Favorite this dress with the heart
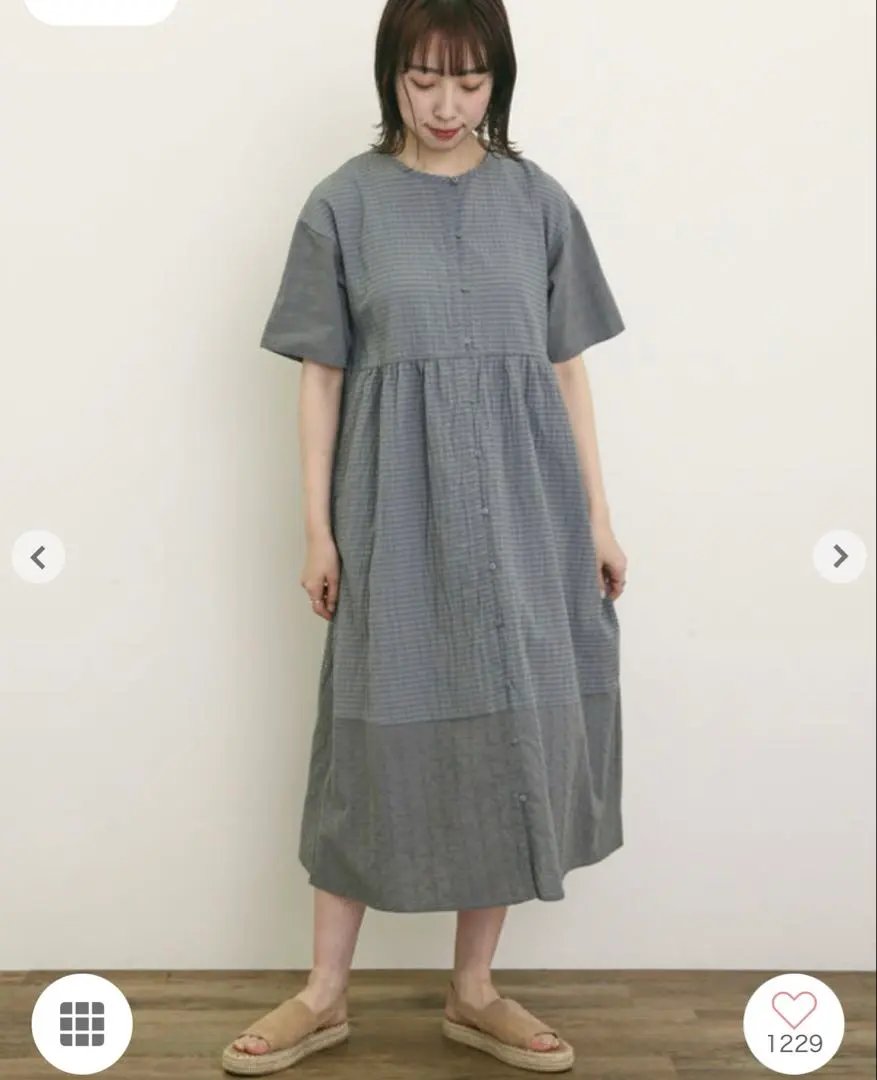The height and width of the screenshot is (1080, 877). pos(794,1010)
